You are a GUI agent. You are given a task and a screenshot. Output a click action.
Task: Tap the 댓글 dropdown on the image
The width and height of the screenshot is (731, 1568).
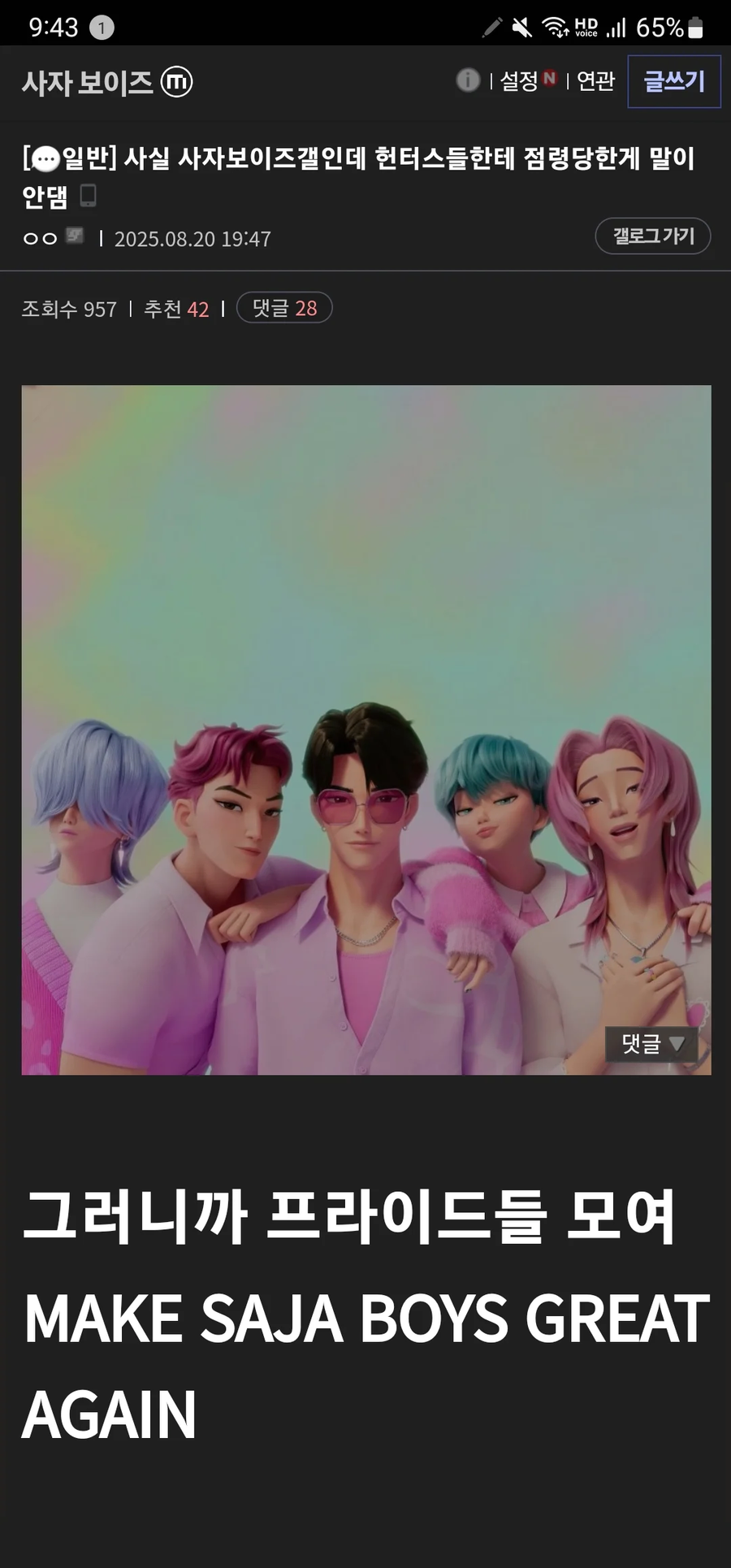point(651,1043)
